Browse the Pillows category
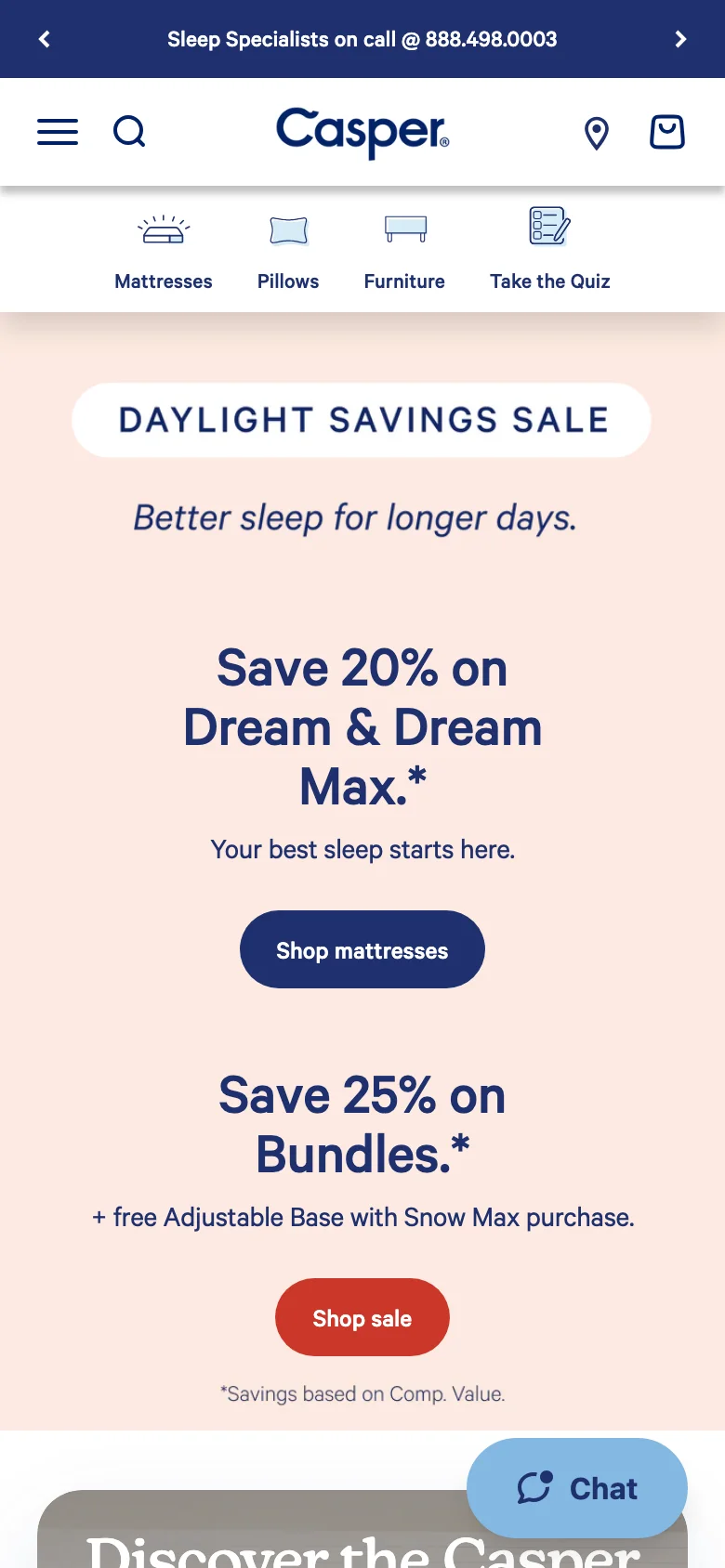Screen dimensions: 725x1568 click(x=288, y=251)
